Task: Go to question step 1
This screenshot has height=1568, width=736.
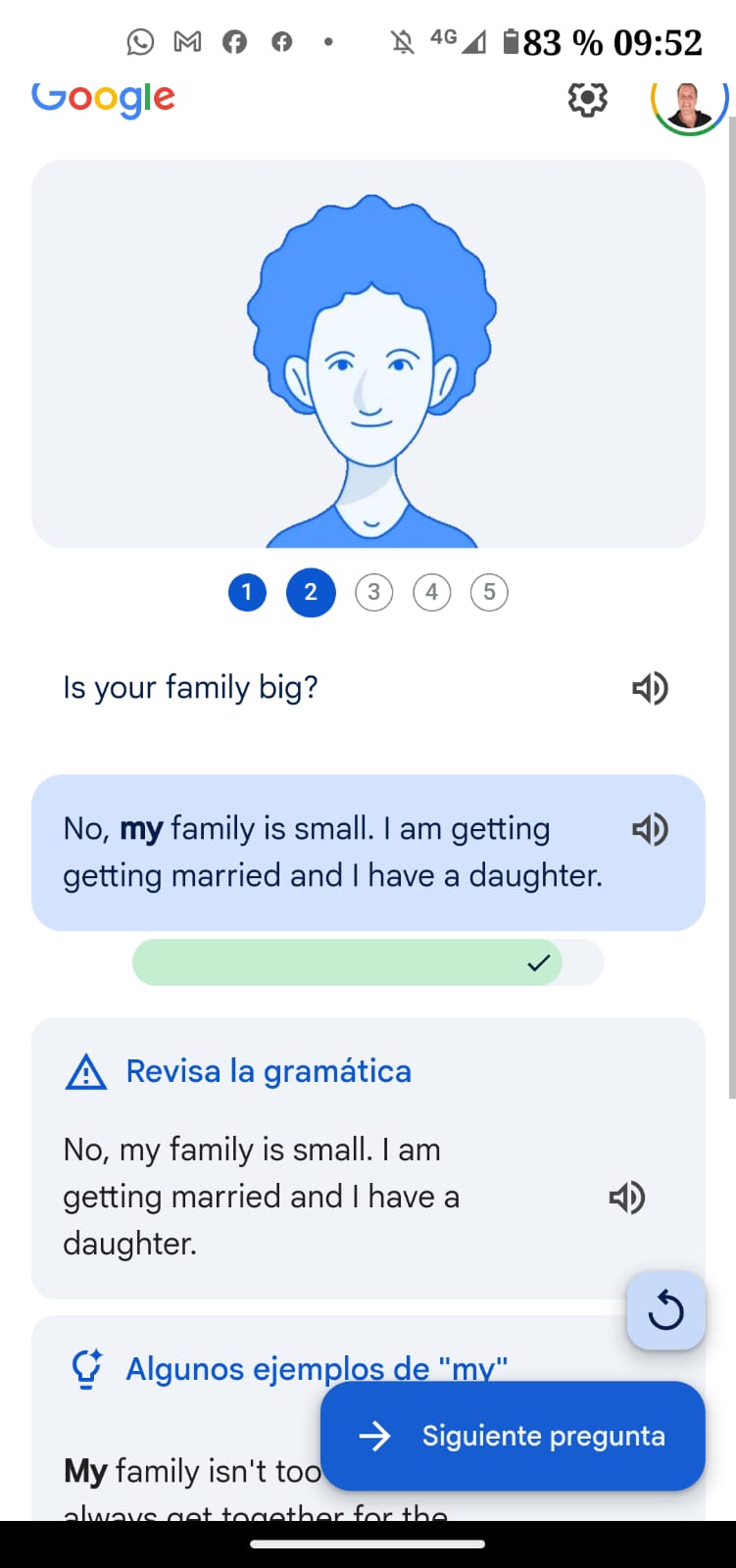Action: (x=247, y=592)
